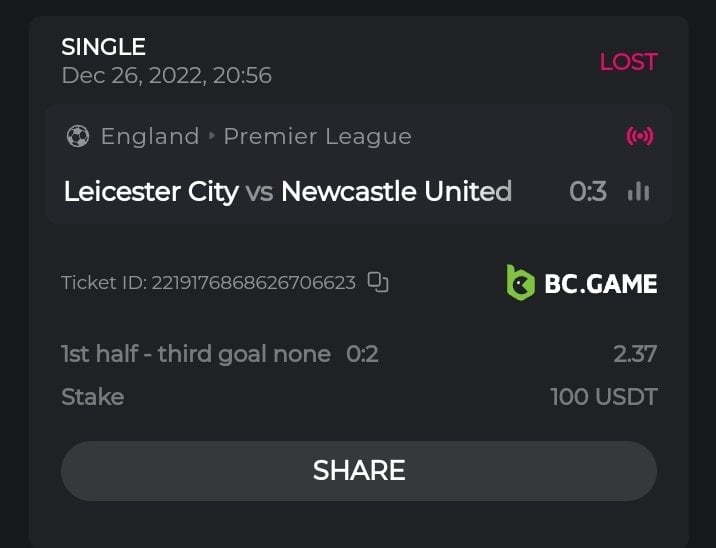
Task: Open Leicester City vs Newcastle United match
Action: (x=288, y=191)
